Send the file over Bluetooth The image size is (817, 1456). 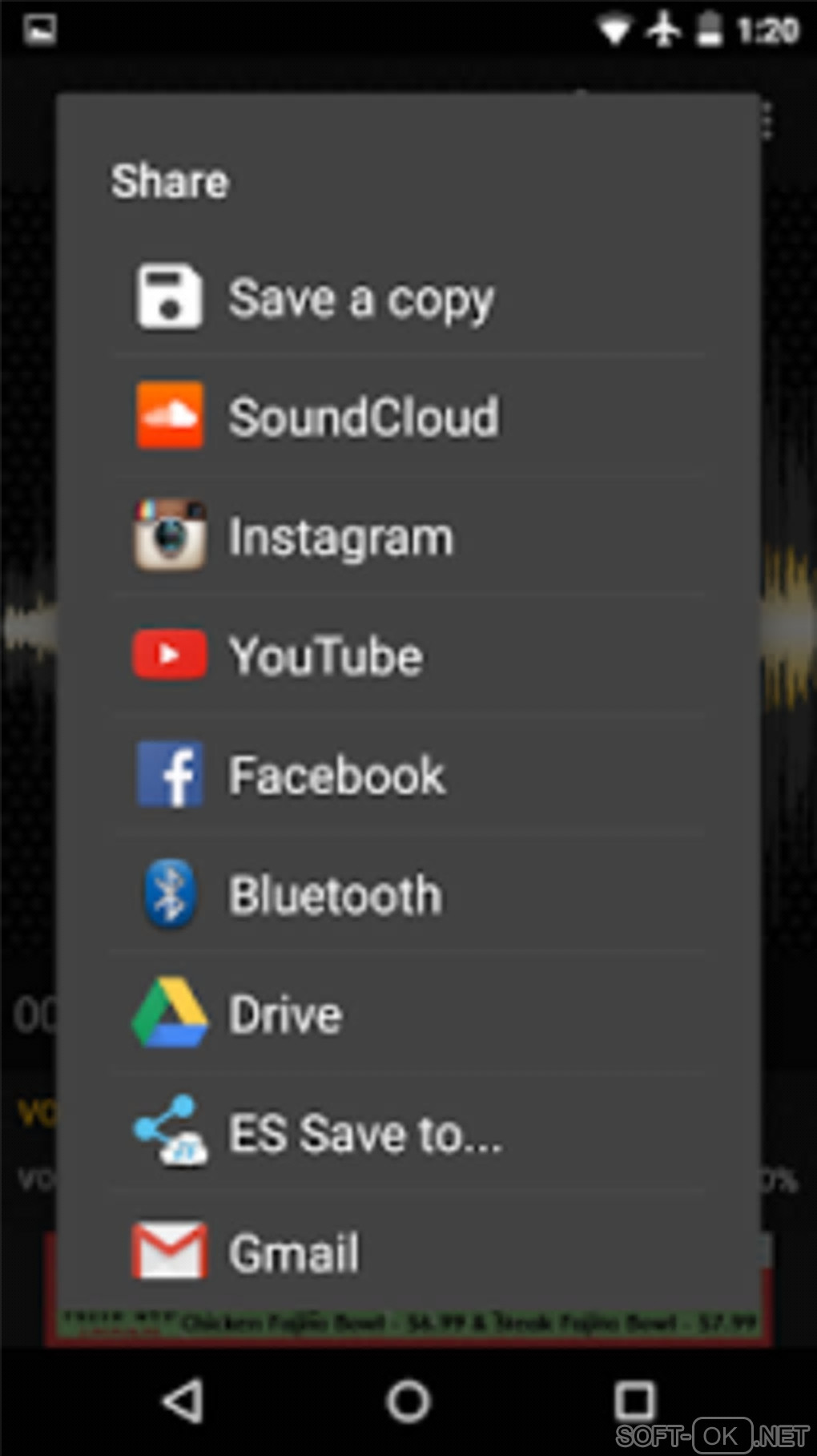[x=335, y=894]
